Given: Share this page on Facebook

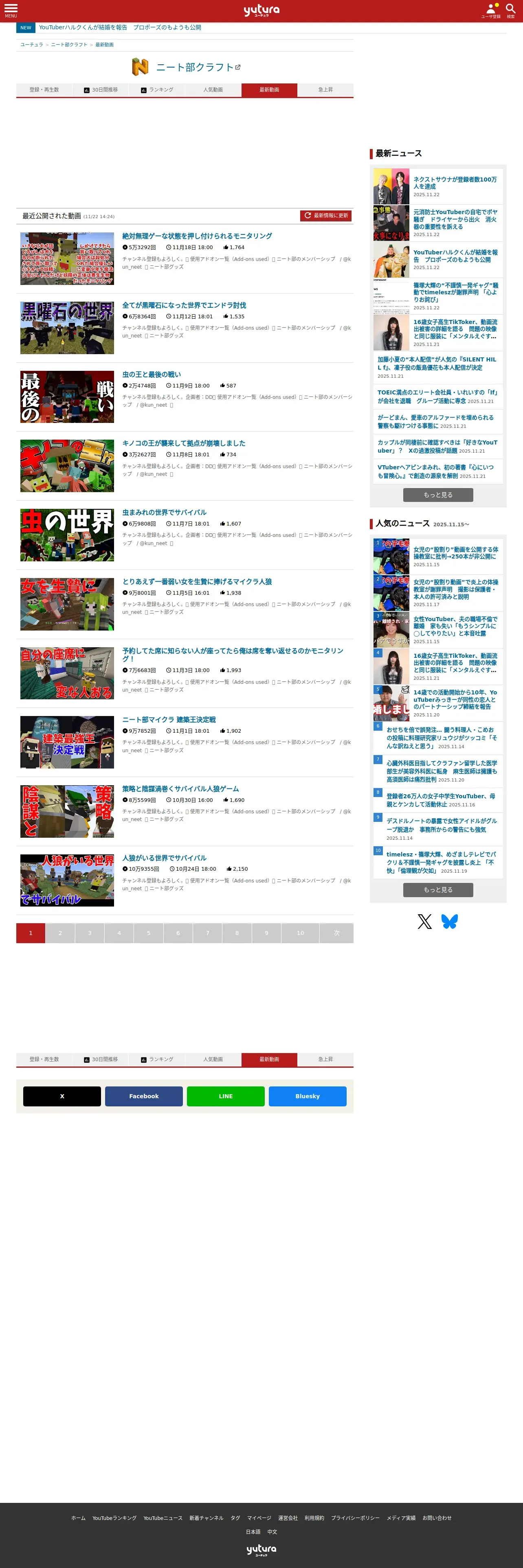Looking at the screenshot, I should (144, 1096).
